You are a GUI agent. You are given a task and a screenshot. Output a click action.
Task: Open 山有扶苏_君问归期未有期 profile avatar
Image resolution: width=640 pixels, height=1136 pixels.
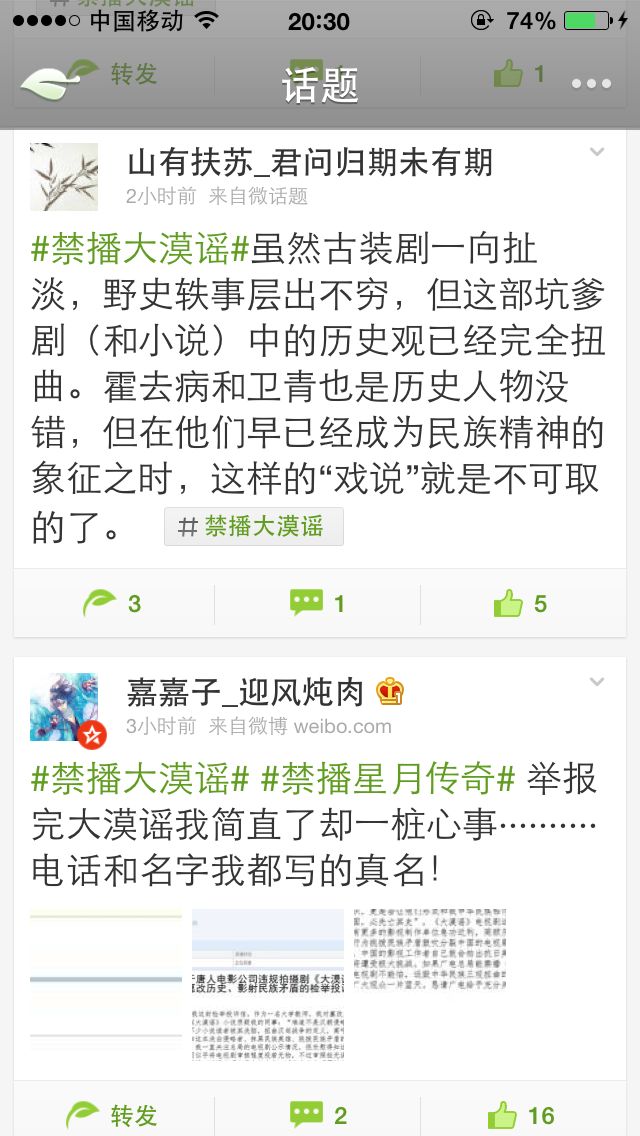64,177
